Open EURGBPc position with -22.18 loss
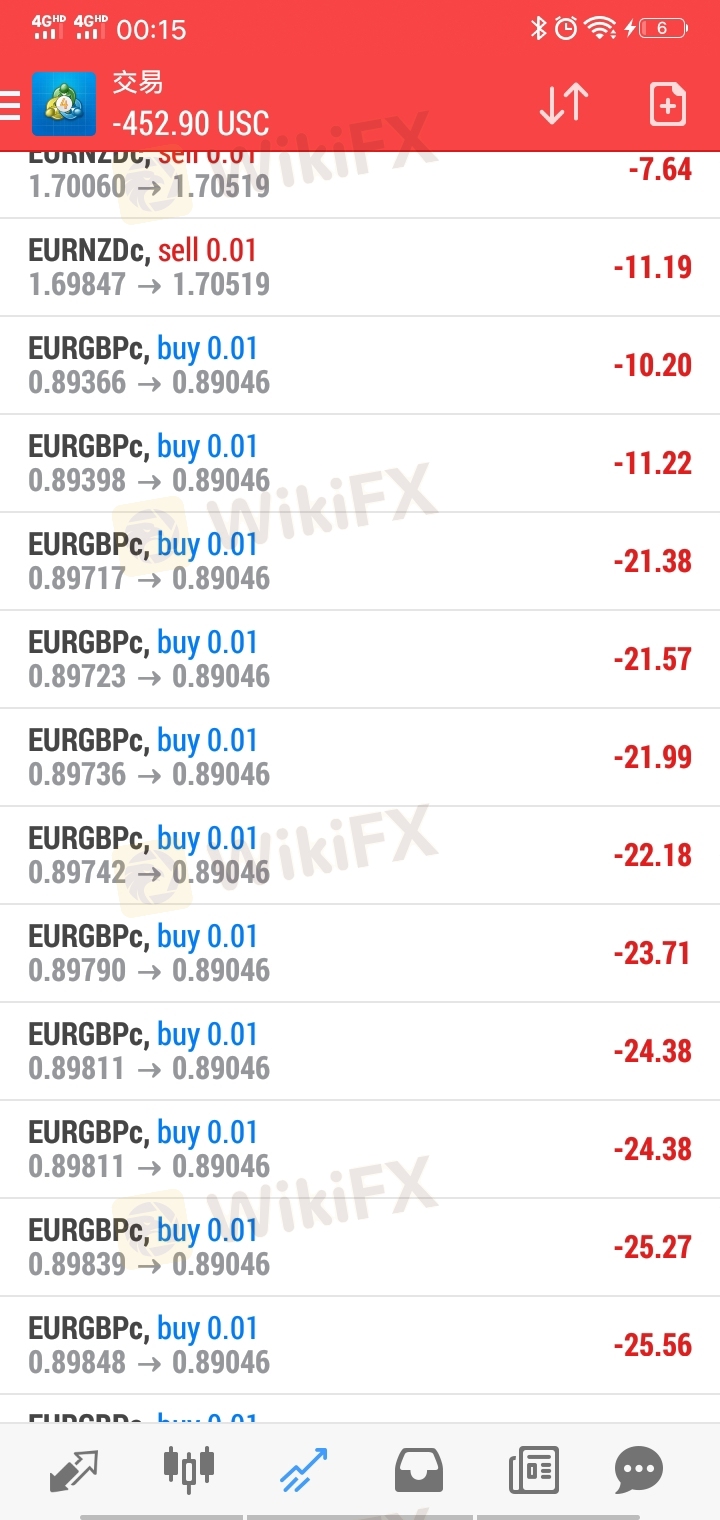The width and height of the screenshot is (720, 1520). [360, 855]
